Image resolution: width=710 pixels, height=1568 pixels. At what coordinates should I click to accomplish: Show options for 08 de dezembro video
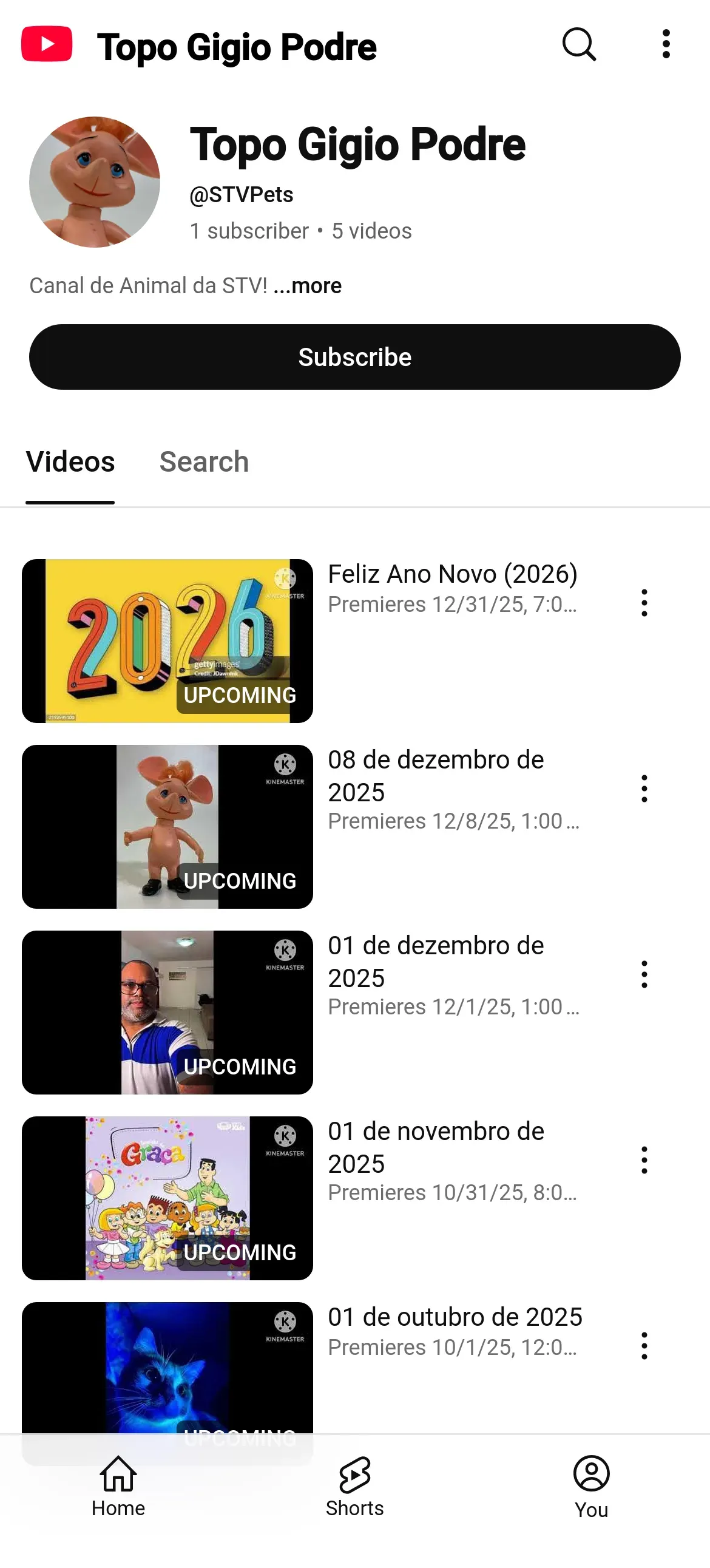point(644,789)
